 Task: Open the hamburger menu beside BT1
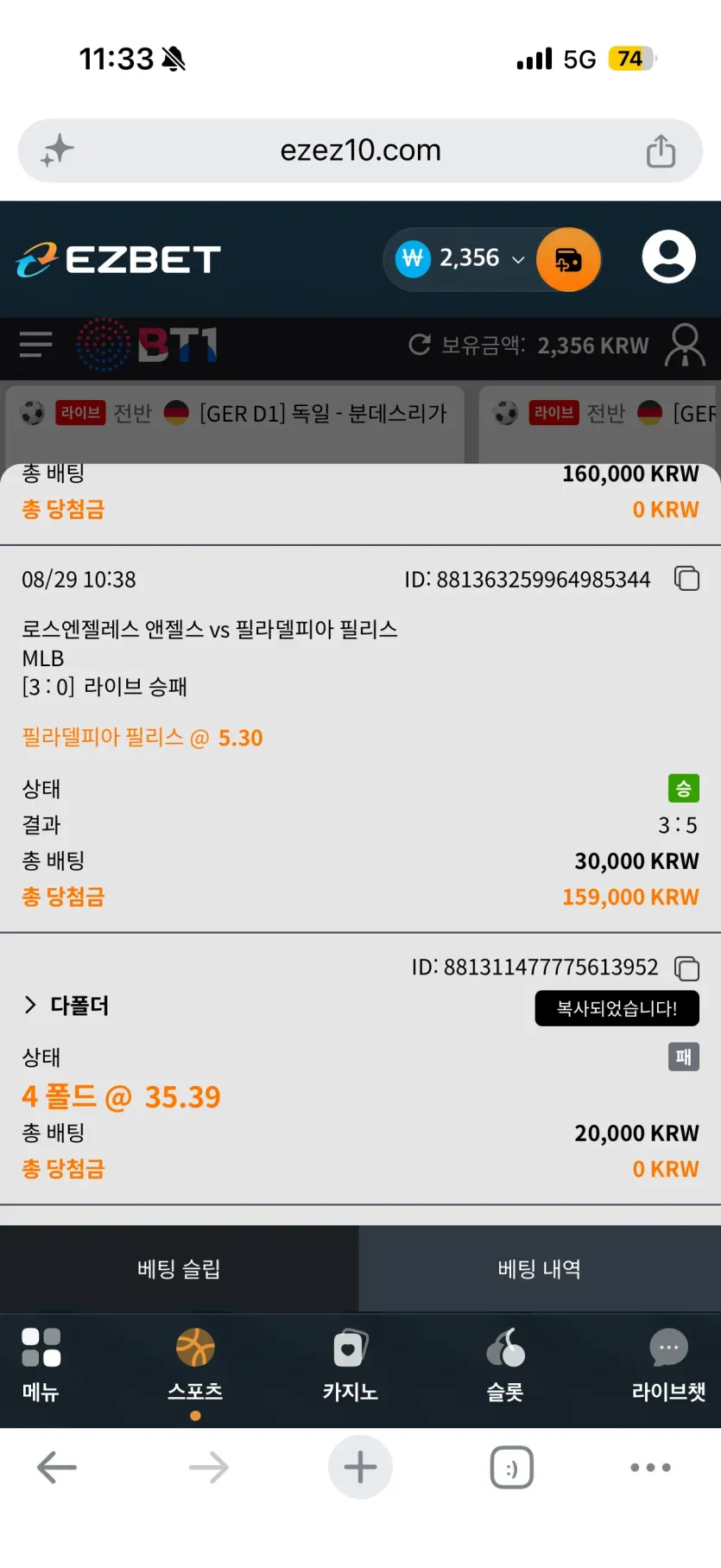pyautogui.click(x=35, y=345)
